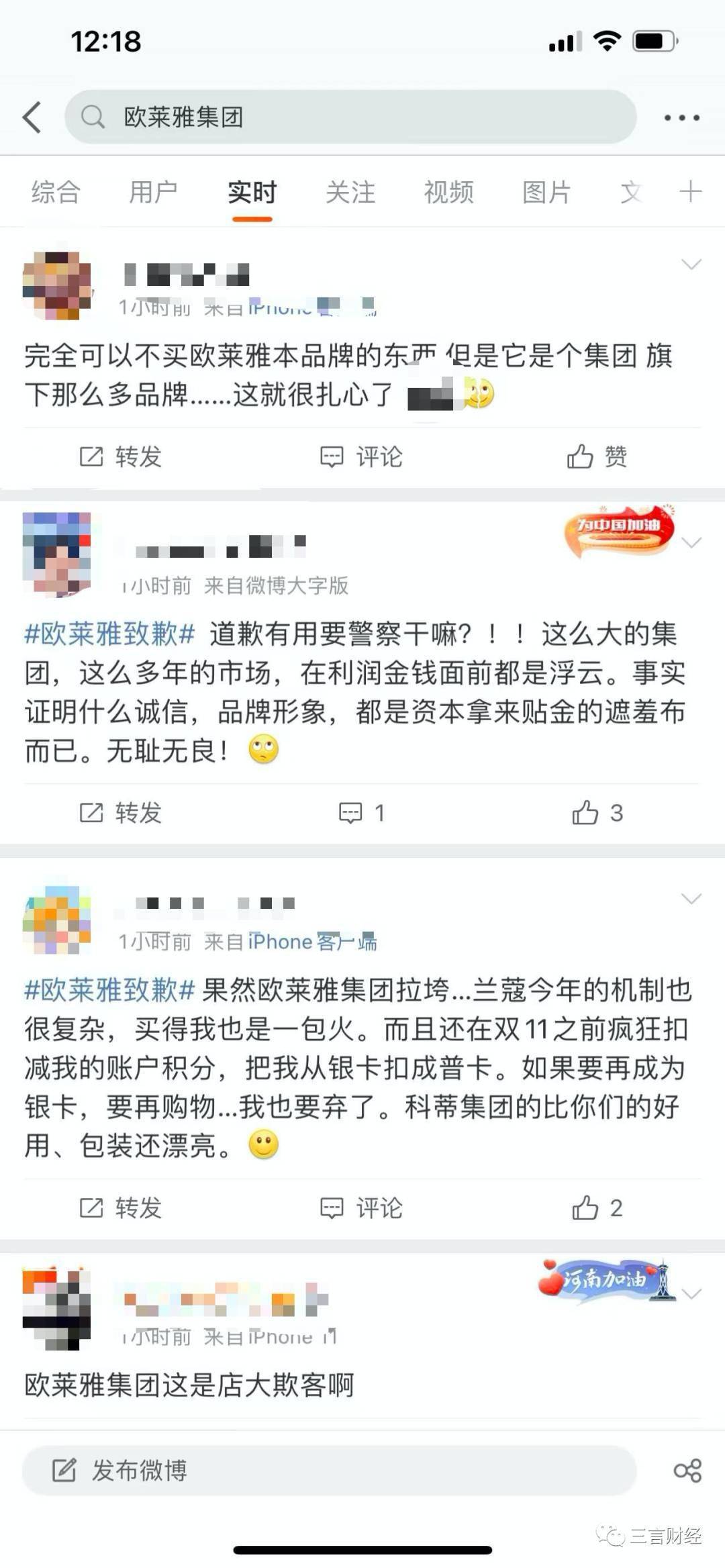Like the post ending 这就很扎心了
The image size is (725, 1568).
(596, 457)
